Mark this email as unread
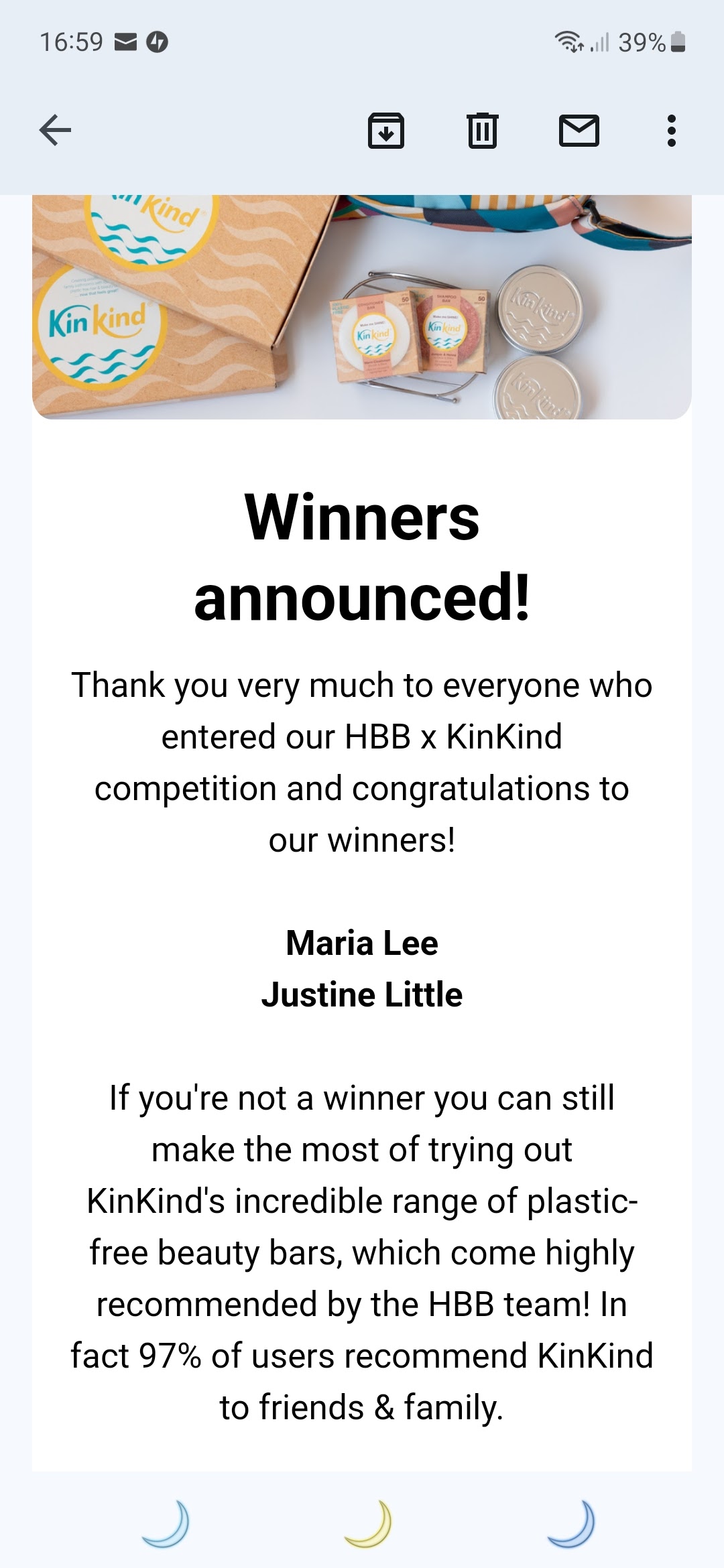 [x=579, y=130]
